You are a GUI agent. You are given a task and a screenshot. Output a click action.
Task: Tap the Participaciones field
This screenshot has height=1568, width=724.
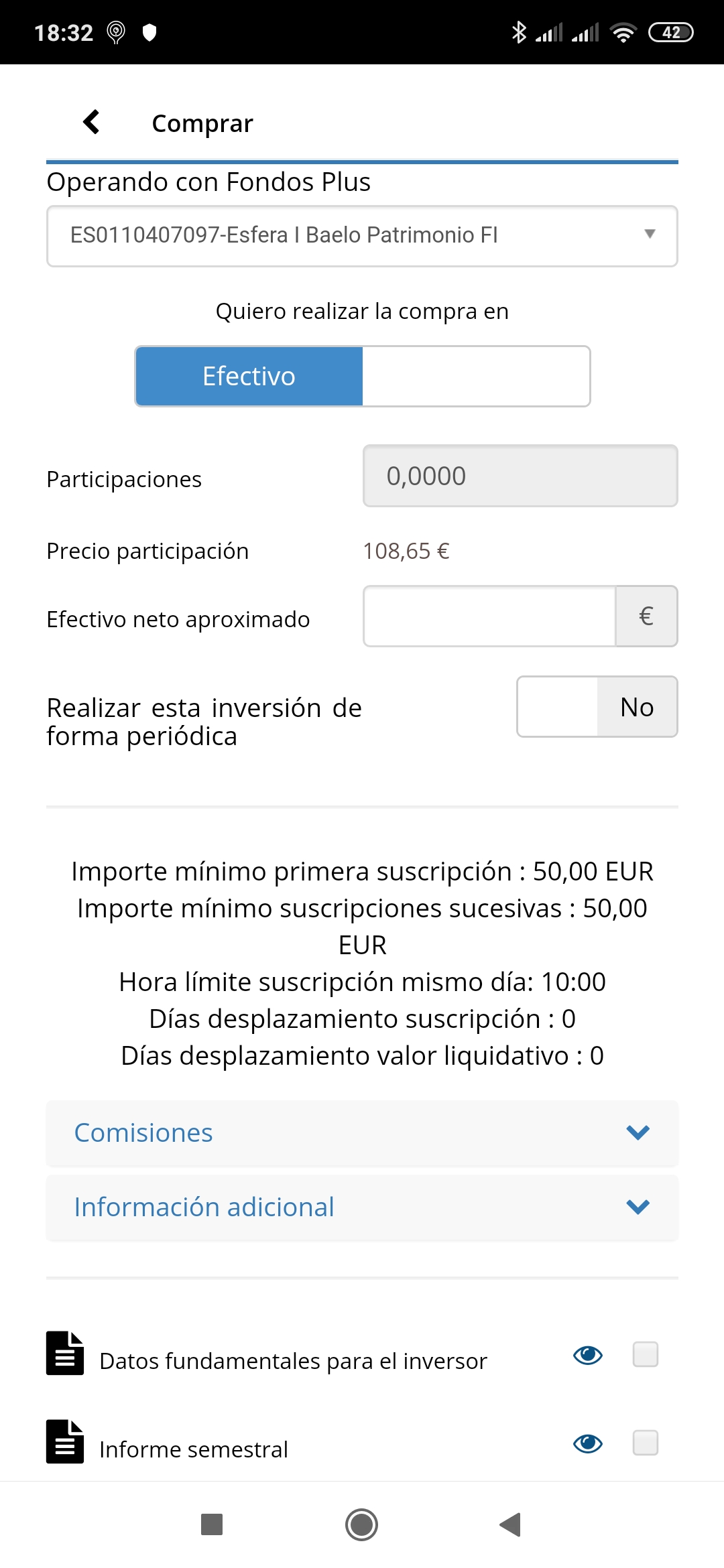click(x=520, y=476)
